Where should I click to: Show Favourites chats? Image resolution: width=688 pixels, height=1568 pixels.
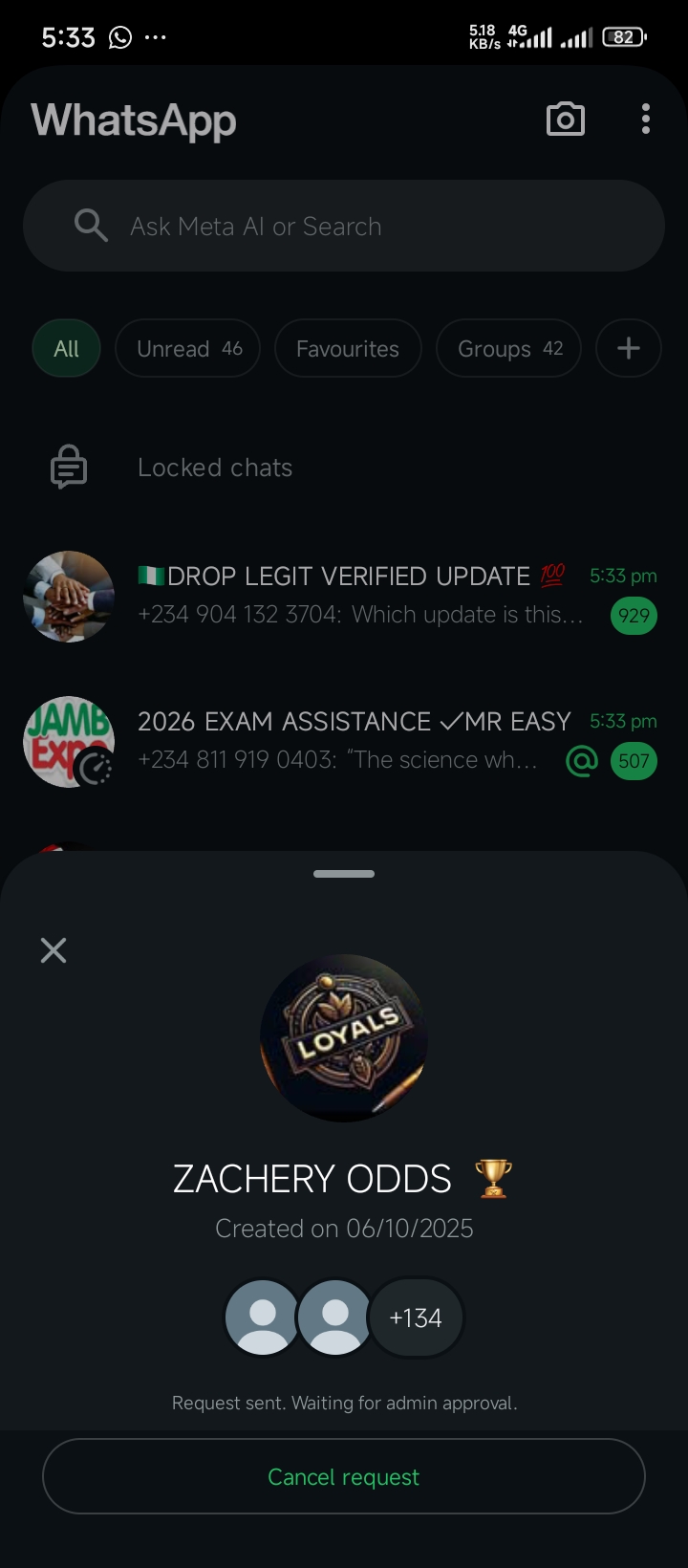tap(348, 349)
